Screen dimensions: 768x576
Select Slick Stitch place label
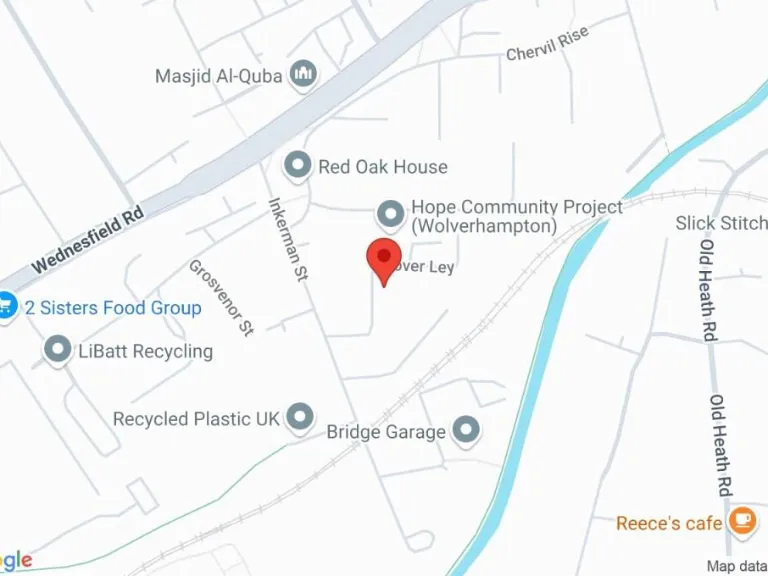[x=721, y=223]
